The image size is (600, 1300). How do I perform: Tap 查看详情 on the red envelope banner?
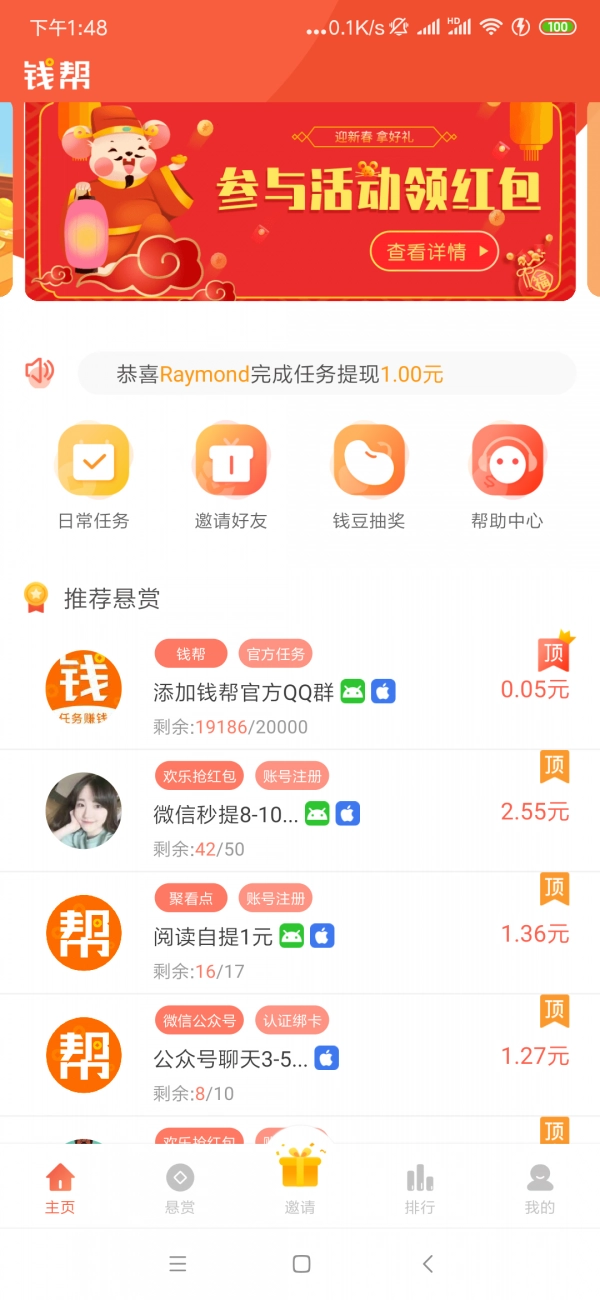point(434,252)
